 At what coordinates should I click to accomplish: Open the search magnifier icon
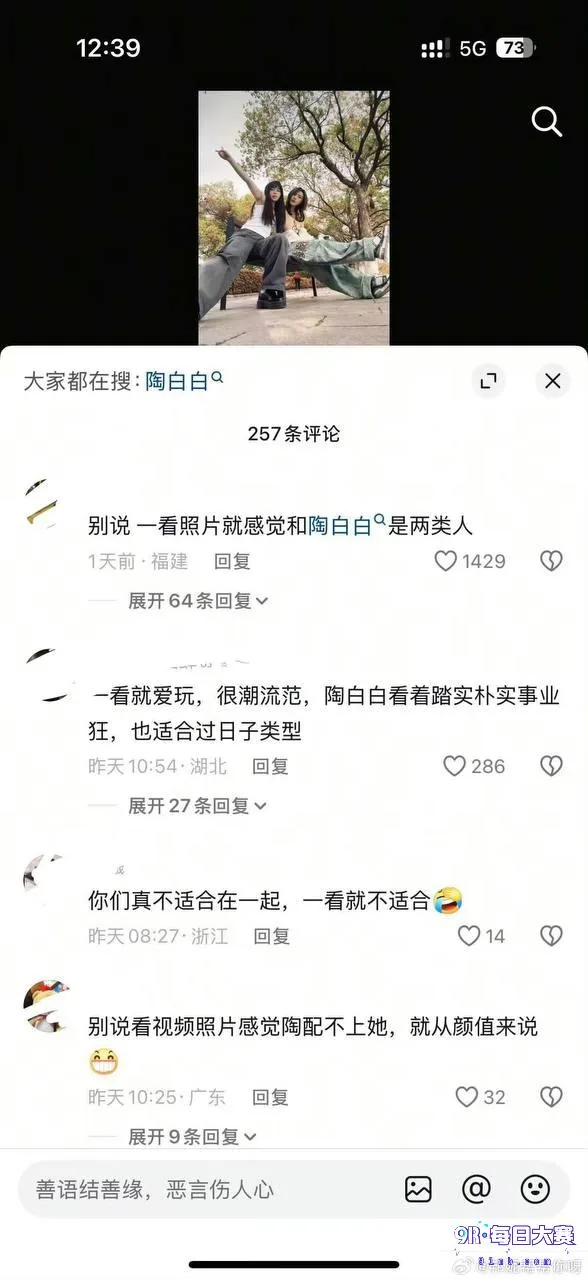[x=547, y=121]
